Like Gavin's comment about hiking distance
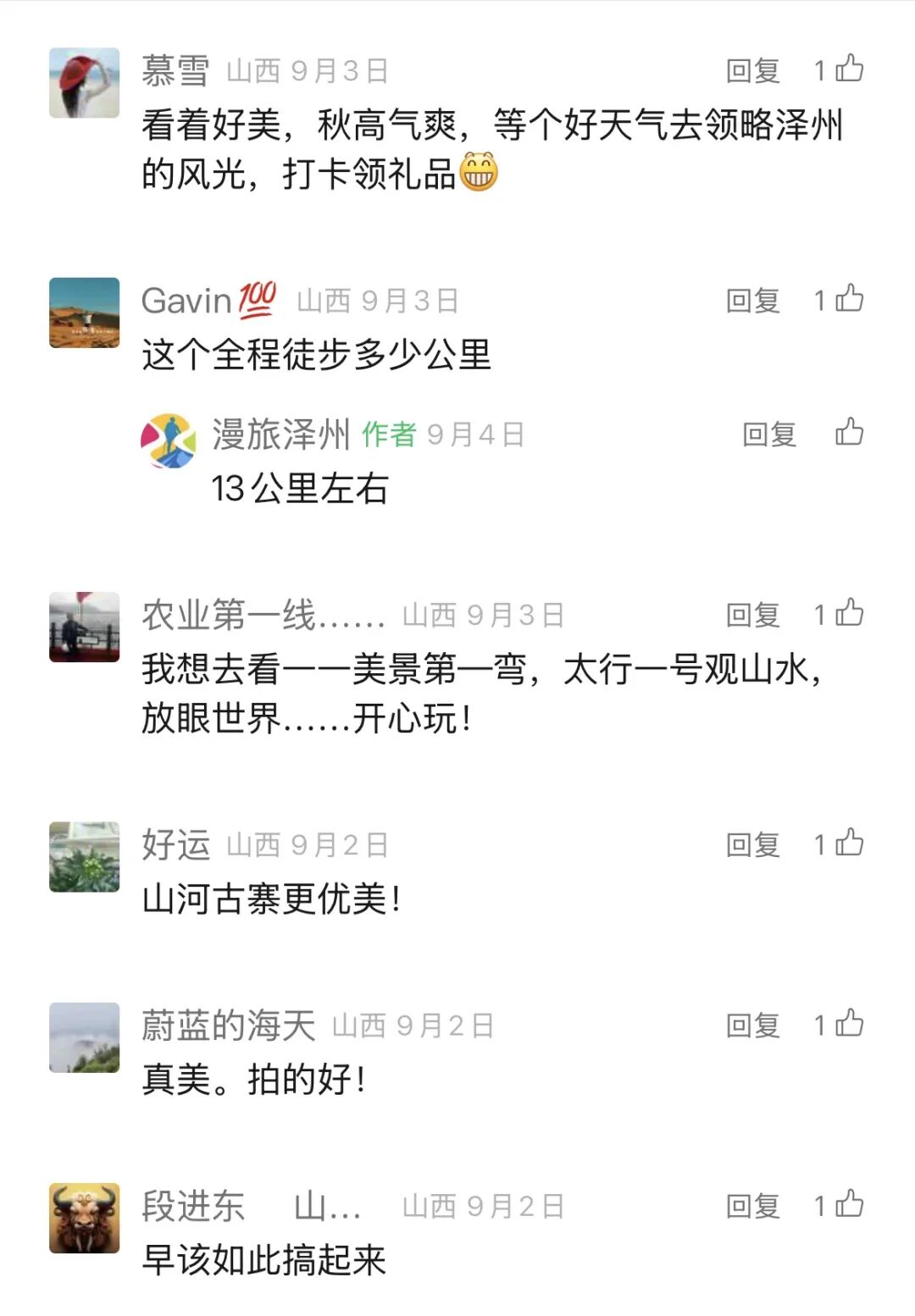 coord(848,298)
